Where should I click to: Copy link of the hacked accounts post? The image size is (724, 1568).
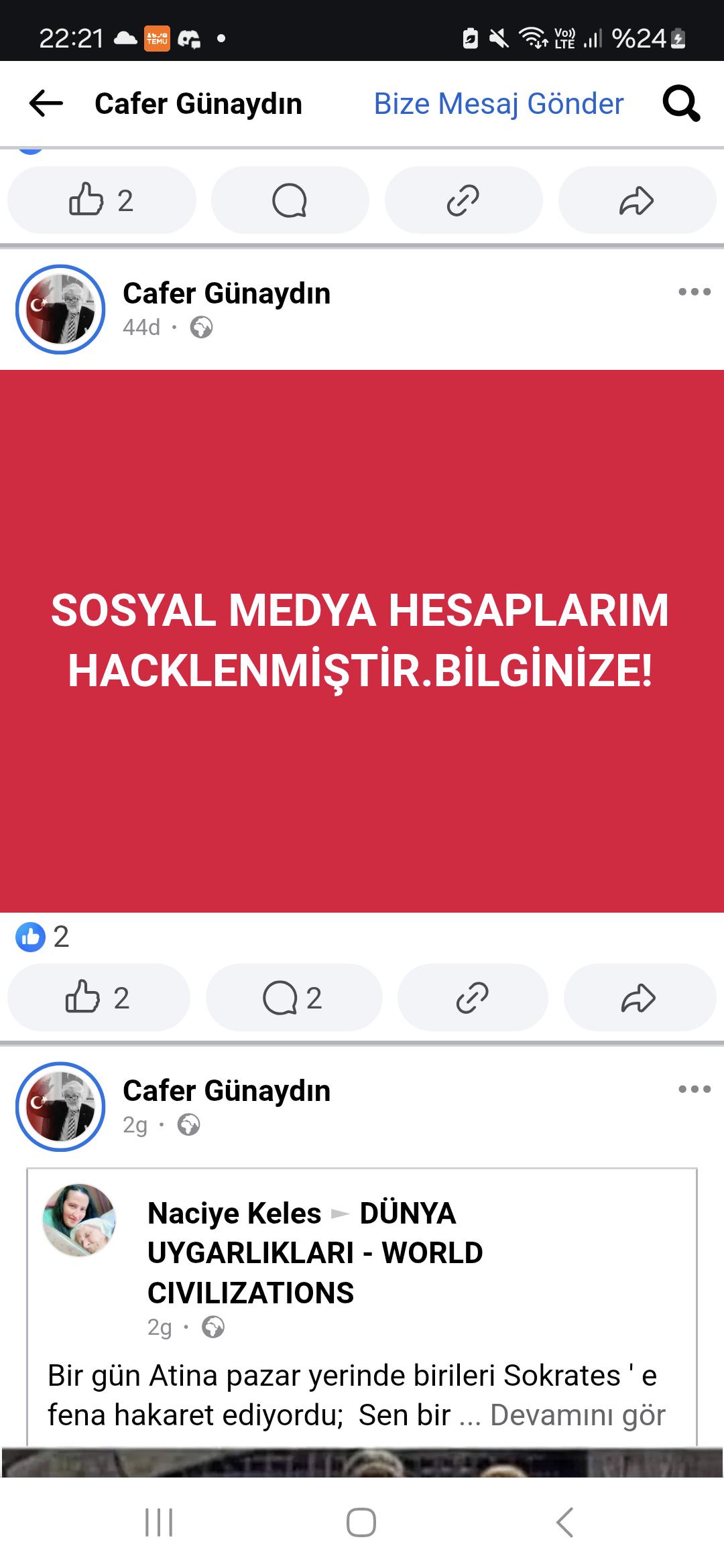click(472, 998)
